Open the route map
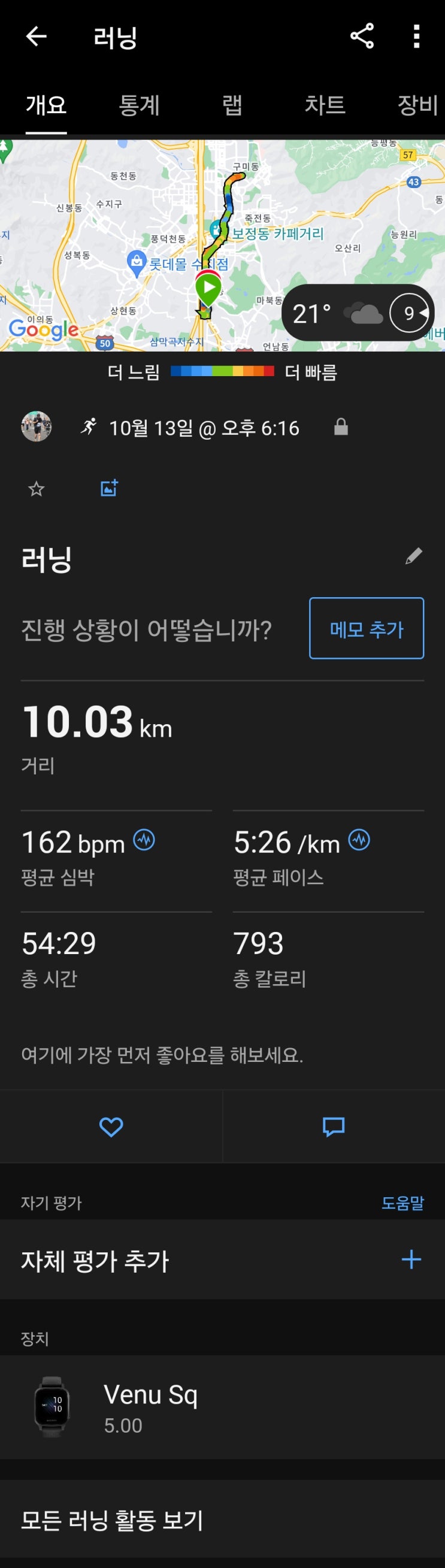The width and height of the screenshot is (445, 1568). click(x=222, y=246)
